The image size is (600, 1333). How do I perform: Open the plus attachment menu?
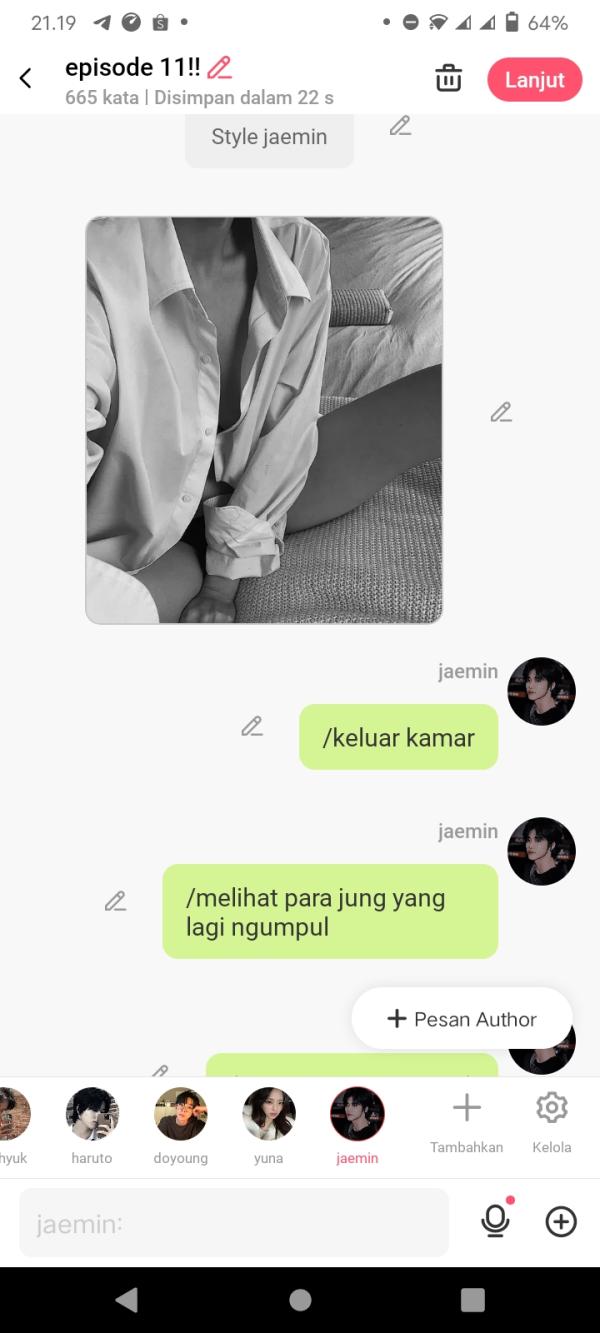pyautogui.click(x=561, y=1221)
